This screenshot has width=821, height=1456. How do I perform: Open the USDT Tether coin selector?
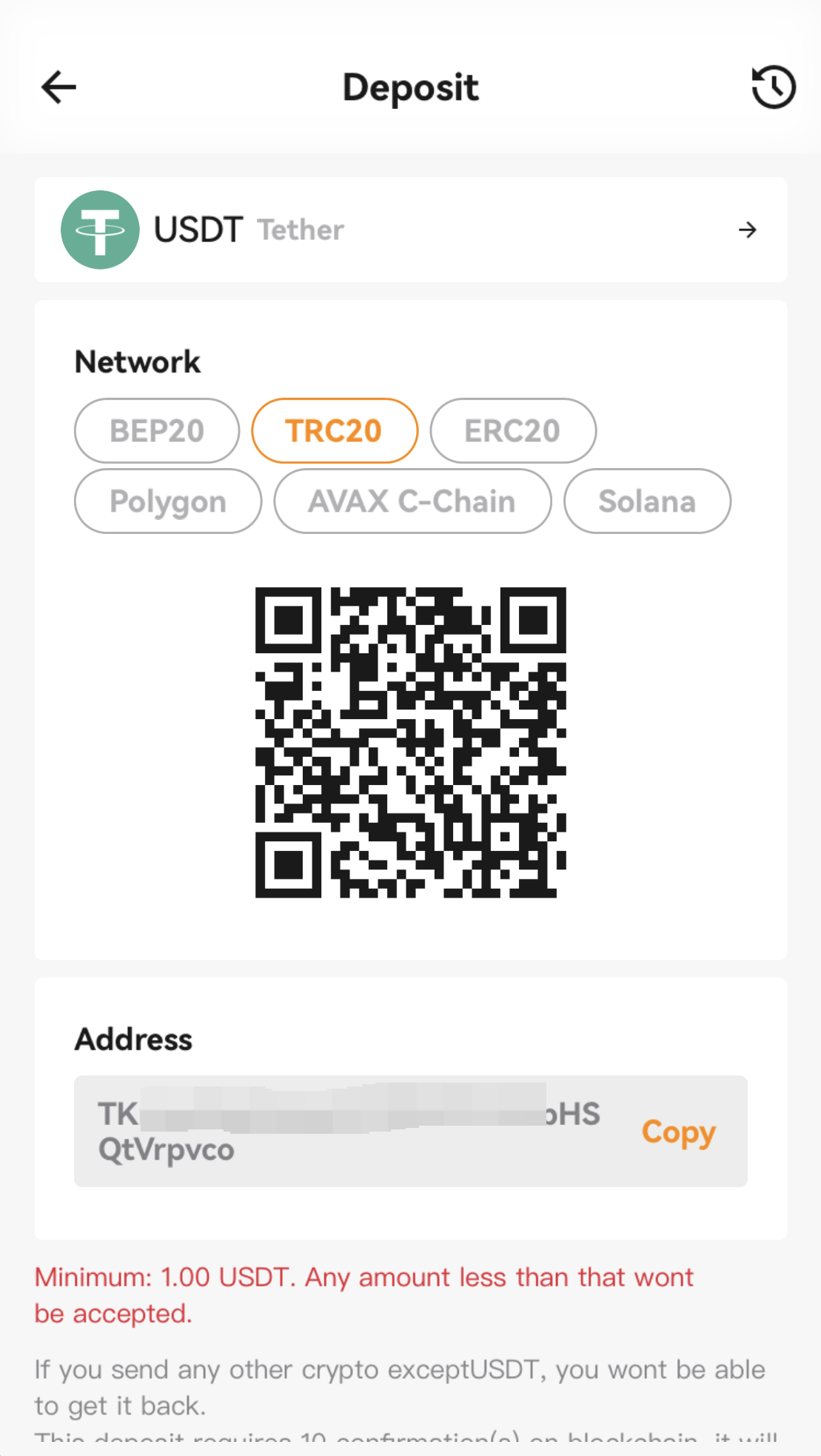point(411,230)
